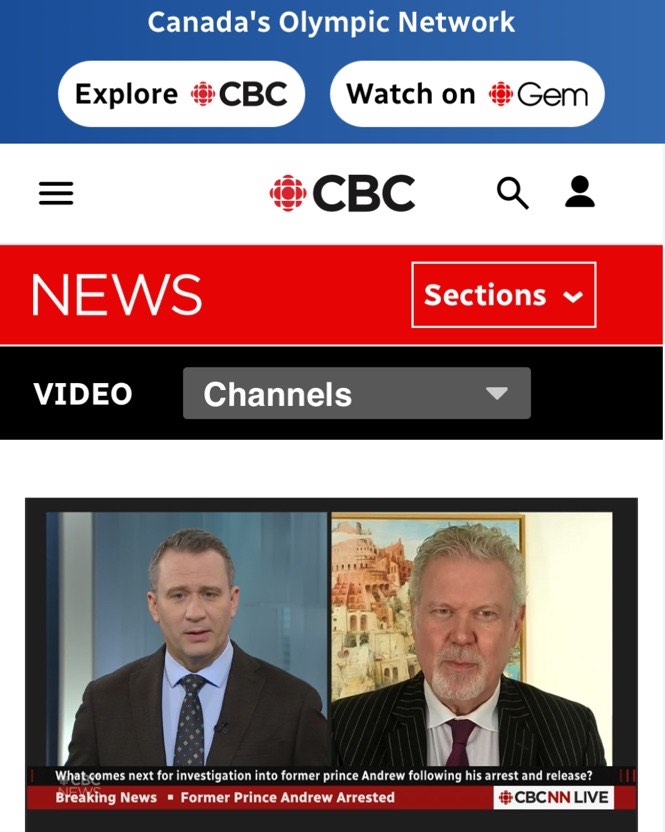Play the CBC News live video
Viewport: 665px width, 832px height.
pos(331,650)
